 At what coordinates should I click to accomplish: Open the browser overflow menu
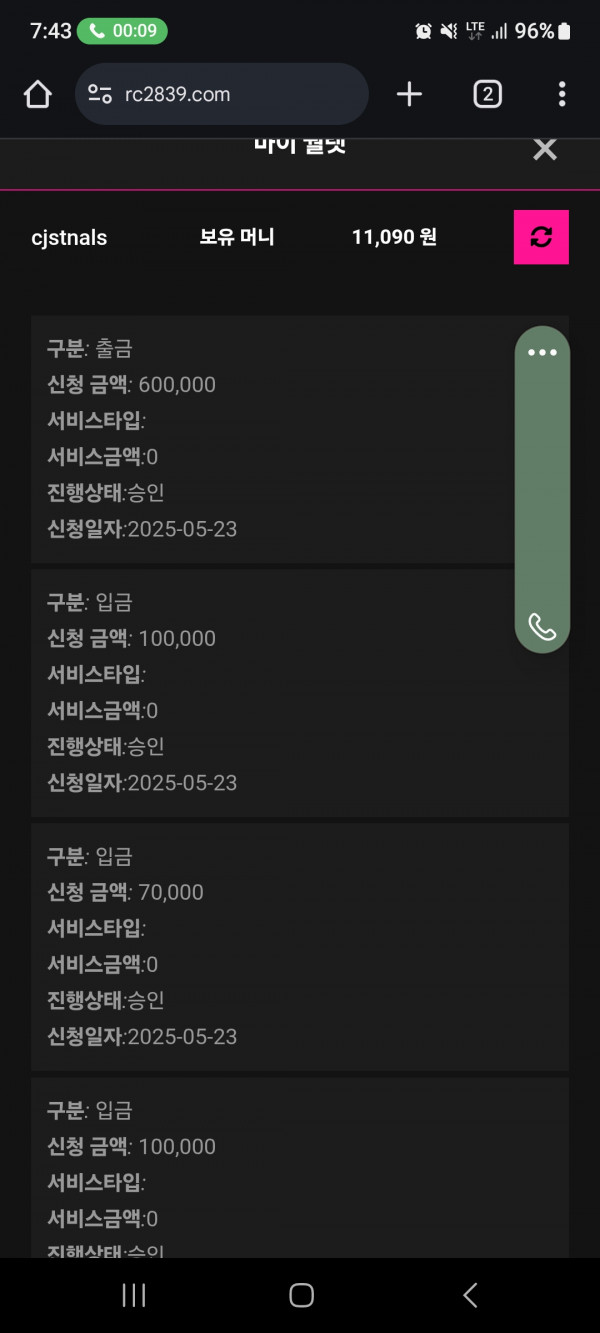coord(562,94)
